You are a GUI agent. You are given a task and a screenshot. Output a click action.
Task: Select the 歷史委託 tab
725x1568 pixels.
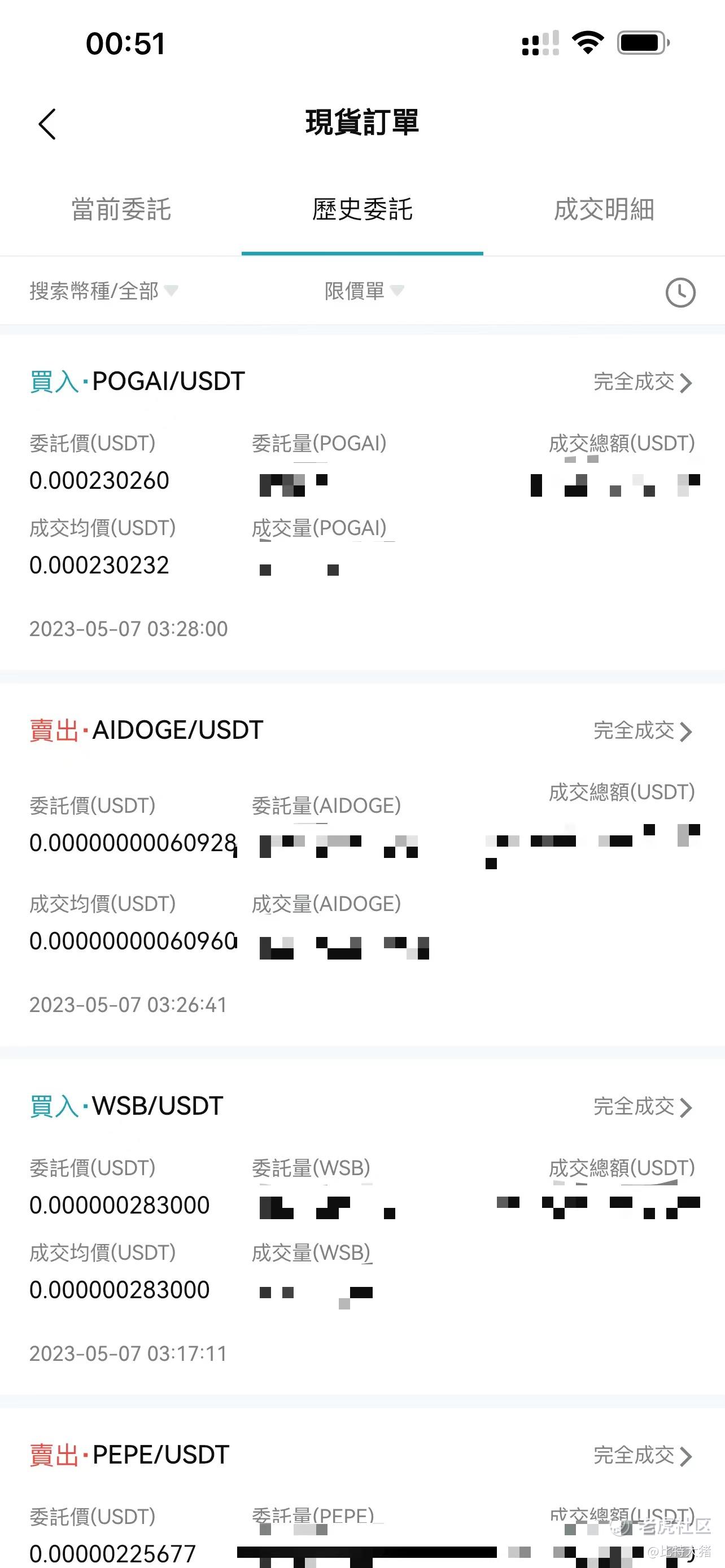(362, 209)
